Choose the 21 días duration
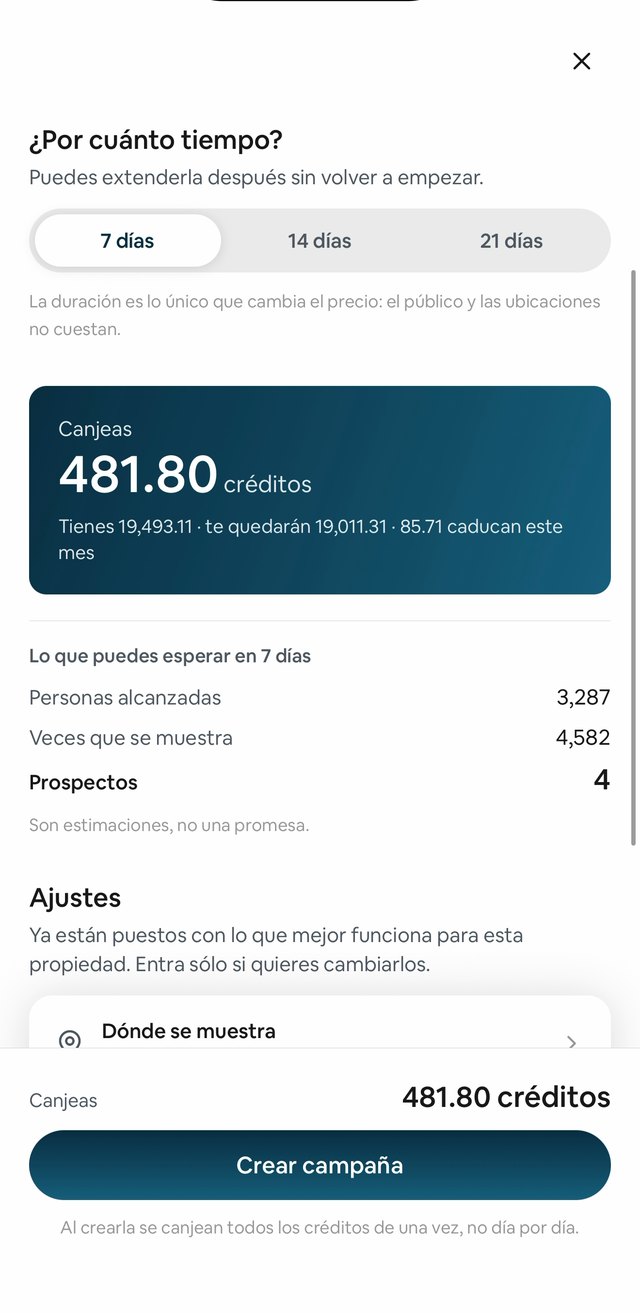The width and height of the screenshot is (640, 1313). click(511, 241)
